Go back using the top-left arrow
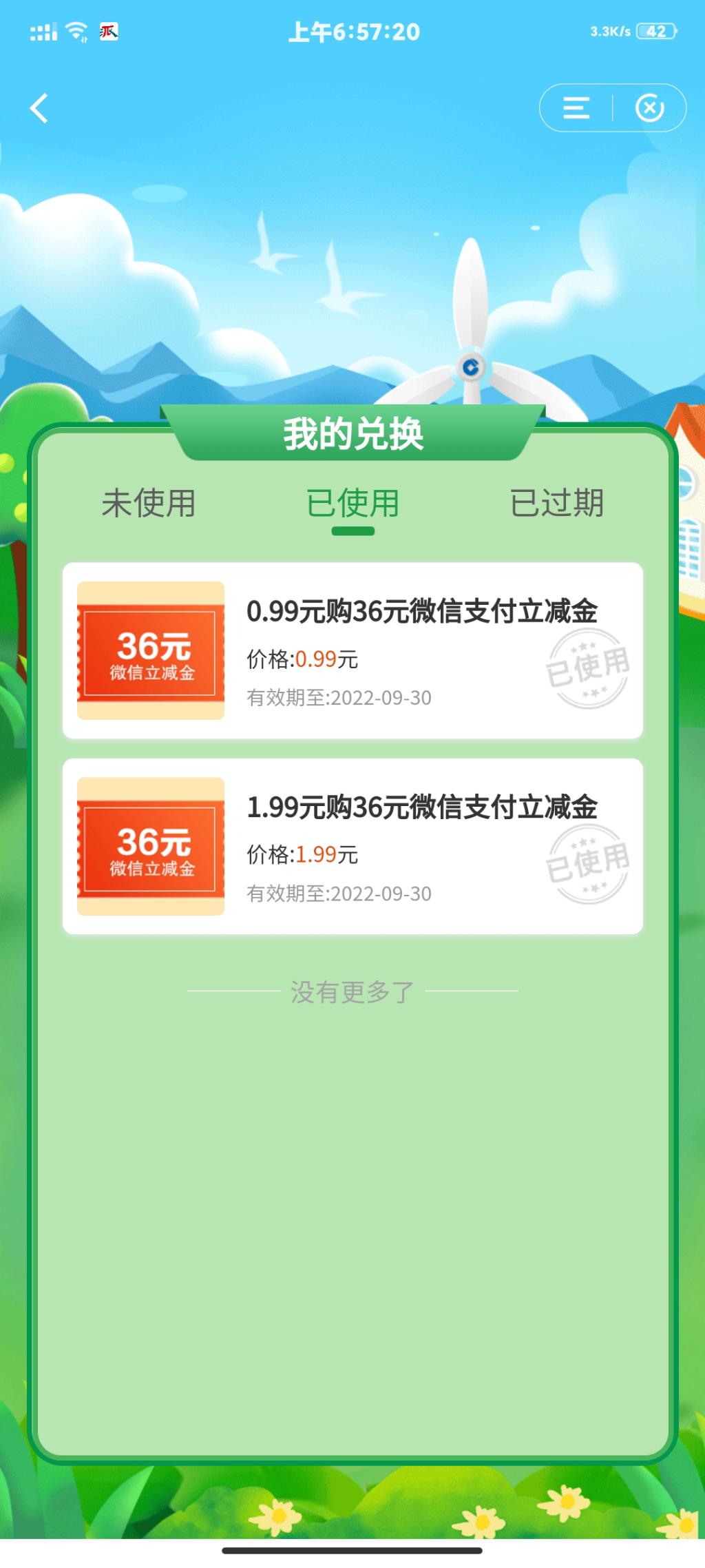The height and width of the screenshot is (1568, 705). (39, 108)
